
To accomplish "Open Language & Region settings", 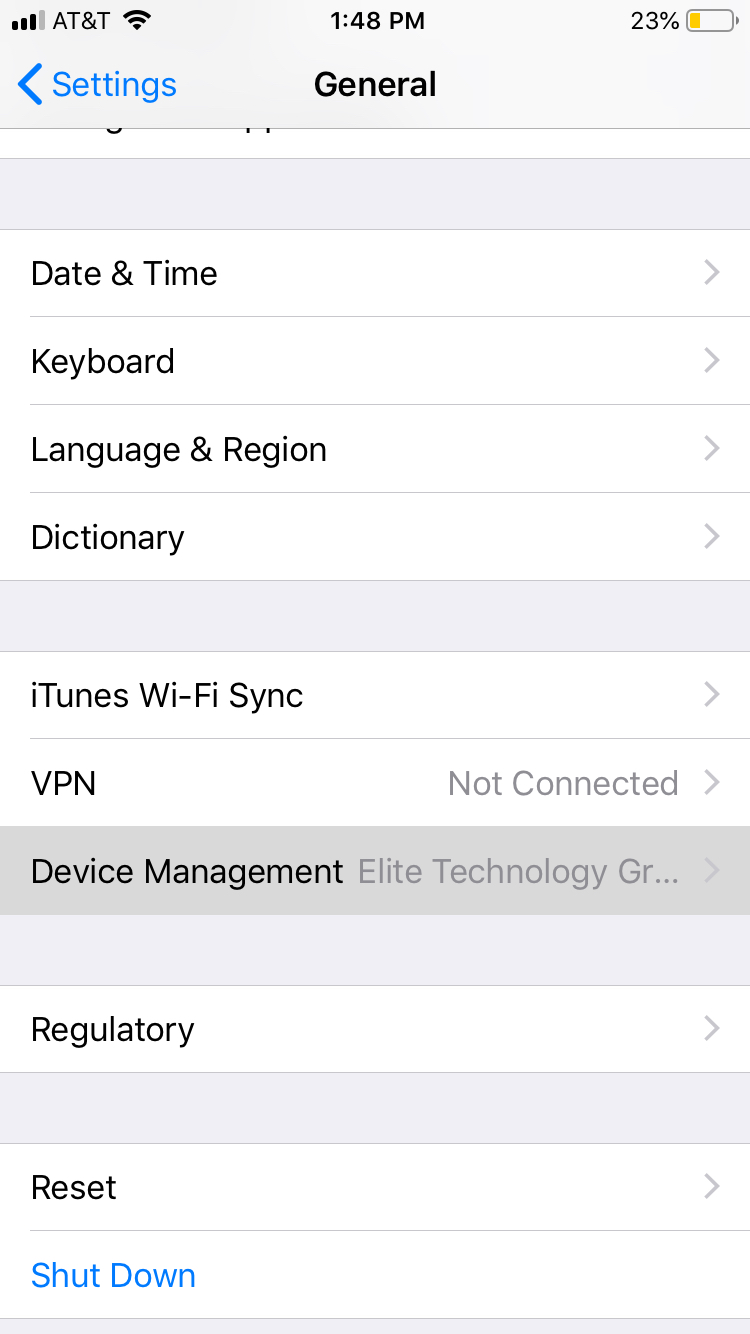I will click(375, 449).
